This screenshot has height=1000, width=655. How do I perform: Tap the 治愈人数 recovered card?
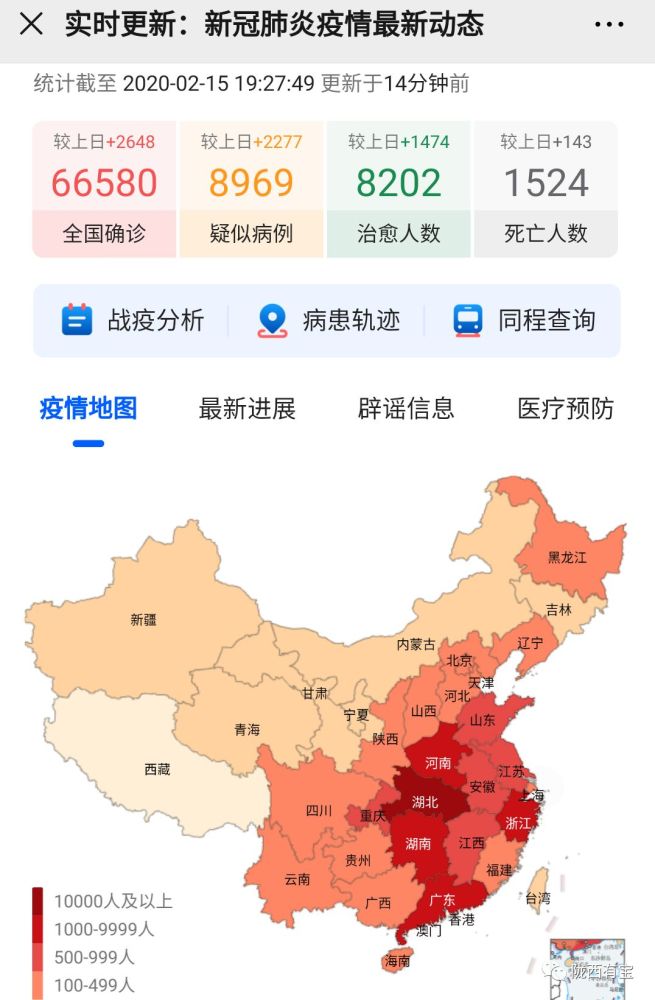pyautogui.click(x=398, y=190)
